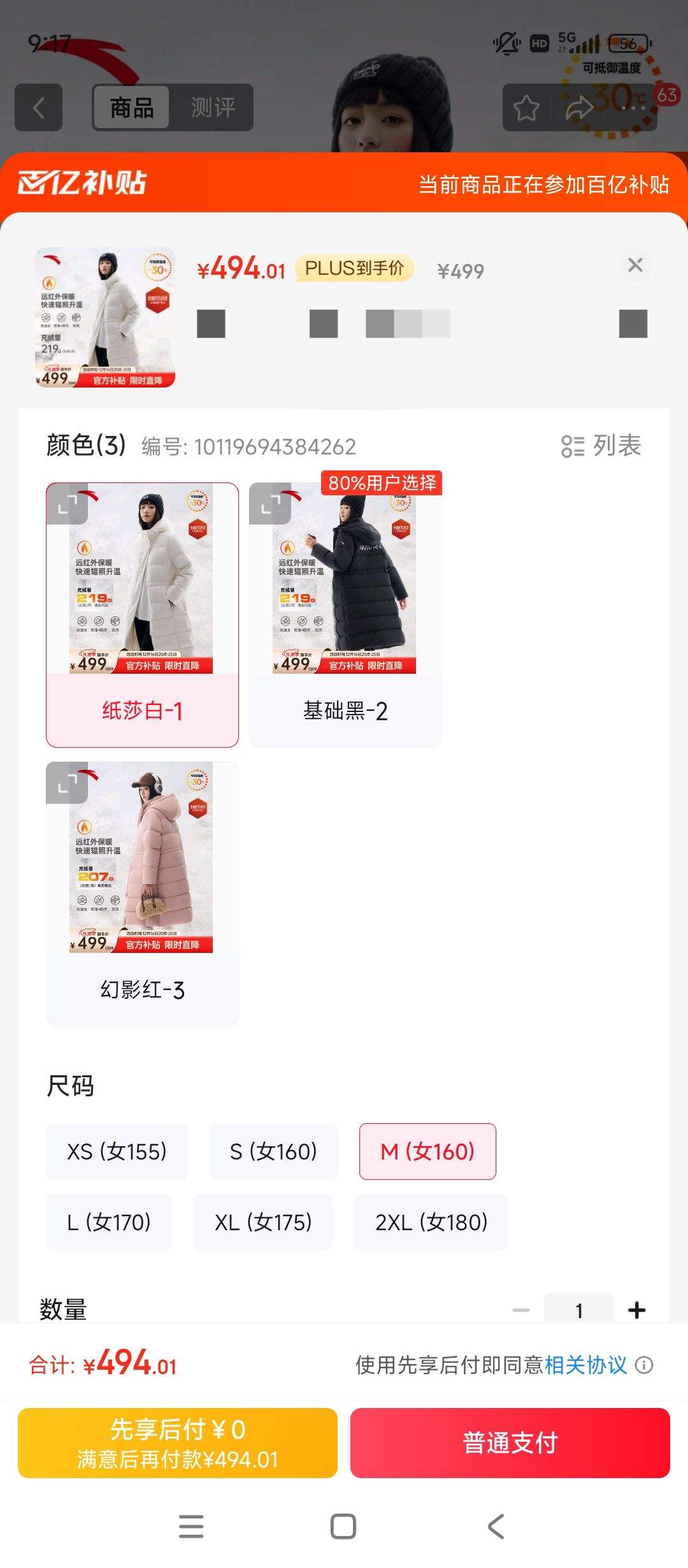Tap the star favorite icon
Viewport: 688px width, 1568px height.
[x=527, y=107]
